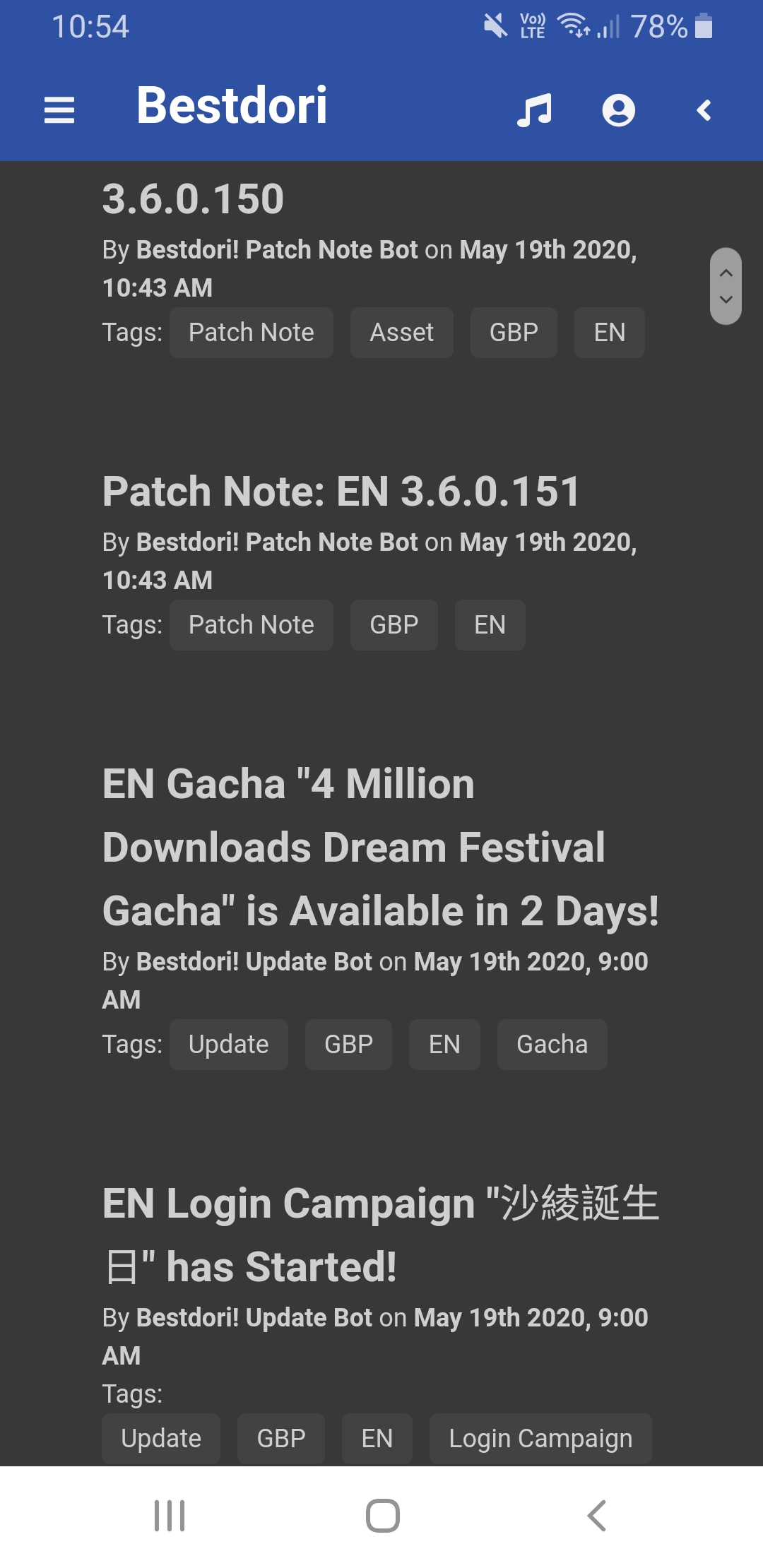
Task: Select the Asset tag chip
Action: click(x=401, y=333)
